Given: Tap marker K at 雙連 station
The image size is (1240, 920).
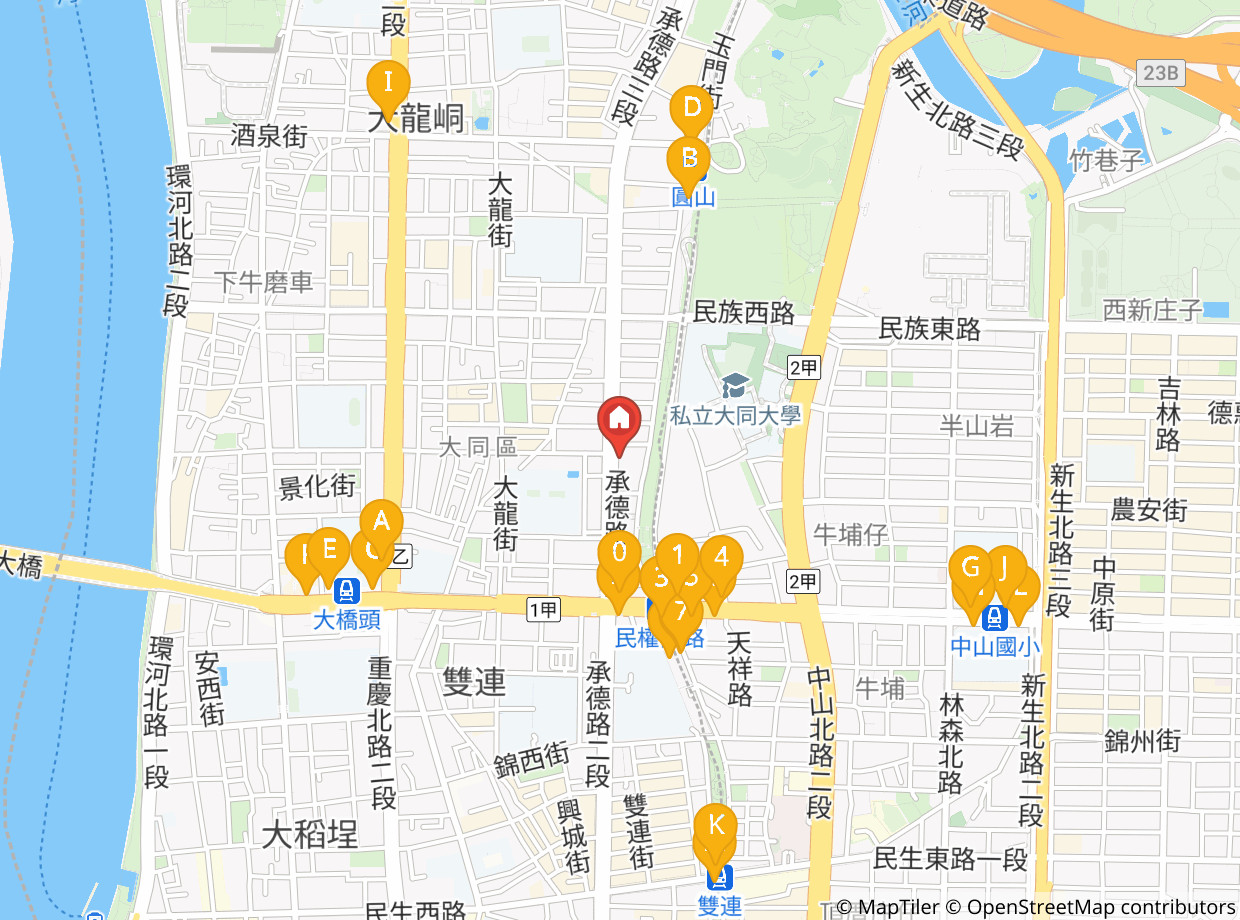Looking at the screenshot, I should tap(716, 826).
